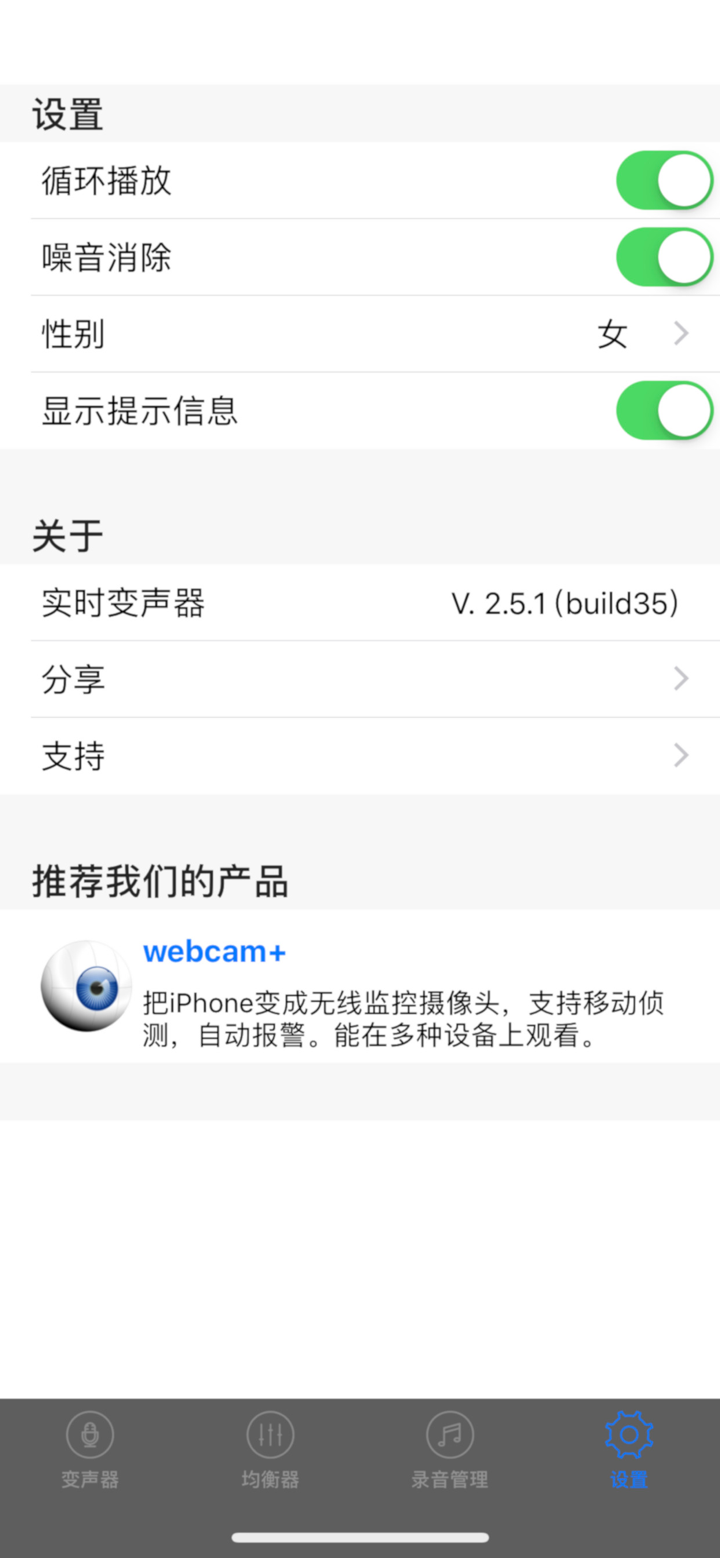The width and height of the screenshot is (720, 1558).
Task: Select the 设置 gear icon
Action: point(628,1434)
